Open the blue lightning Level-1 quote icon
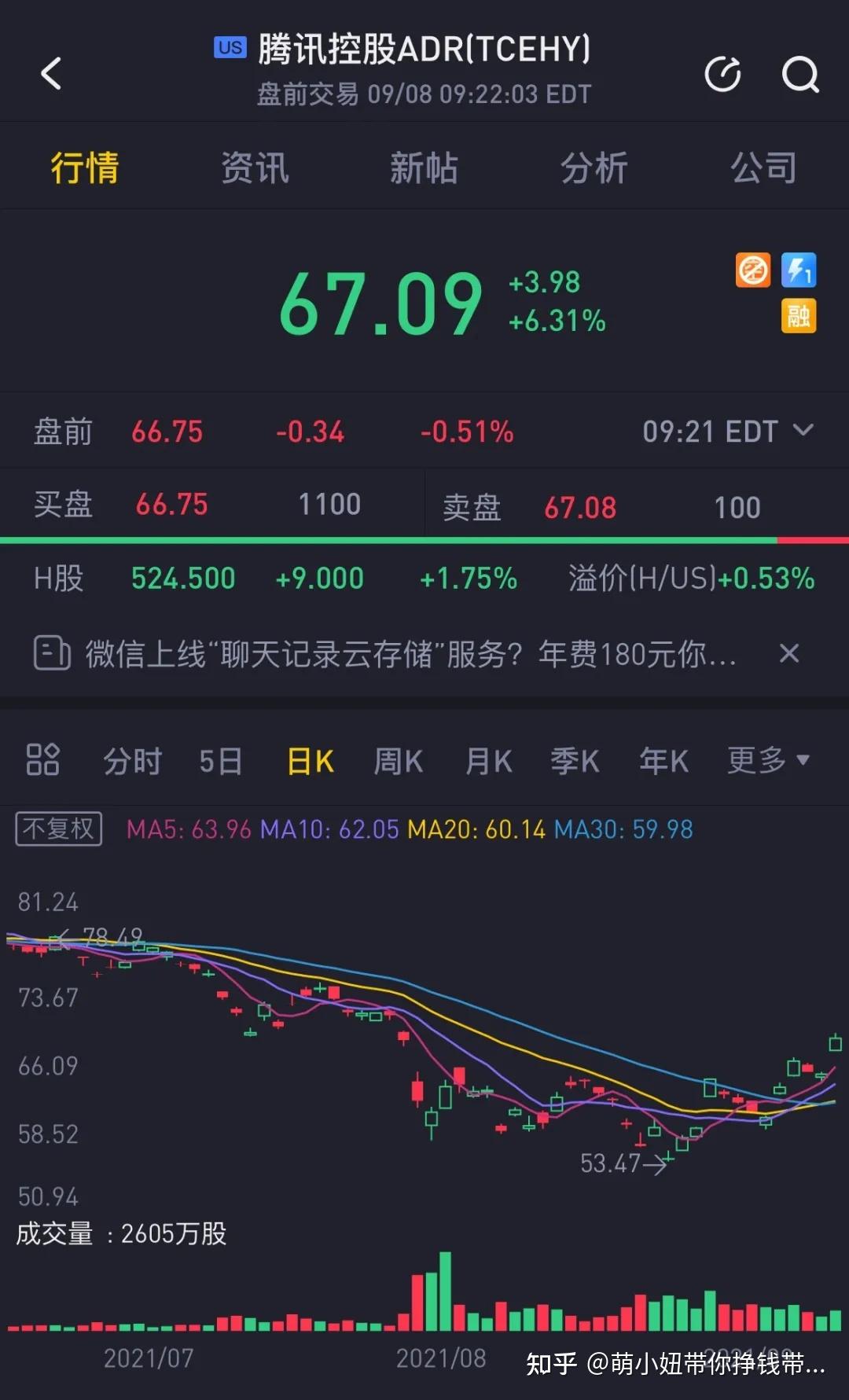Viewport: 849px width, 1400px height. [799, 270]
